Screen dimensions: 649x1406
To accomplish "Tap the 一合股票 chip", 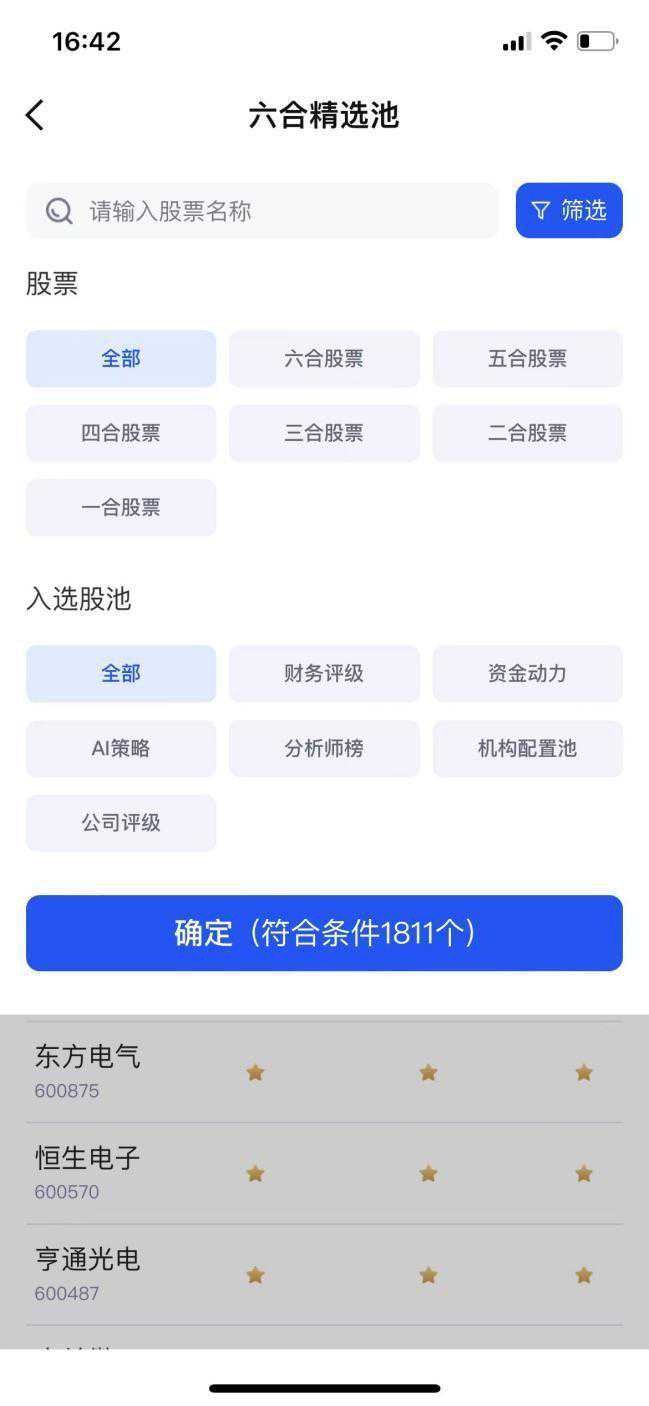I will coord(121,507).
